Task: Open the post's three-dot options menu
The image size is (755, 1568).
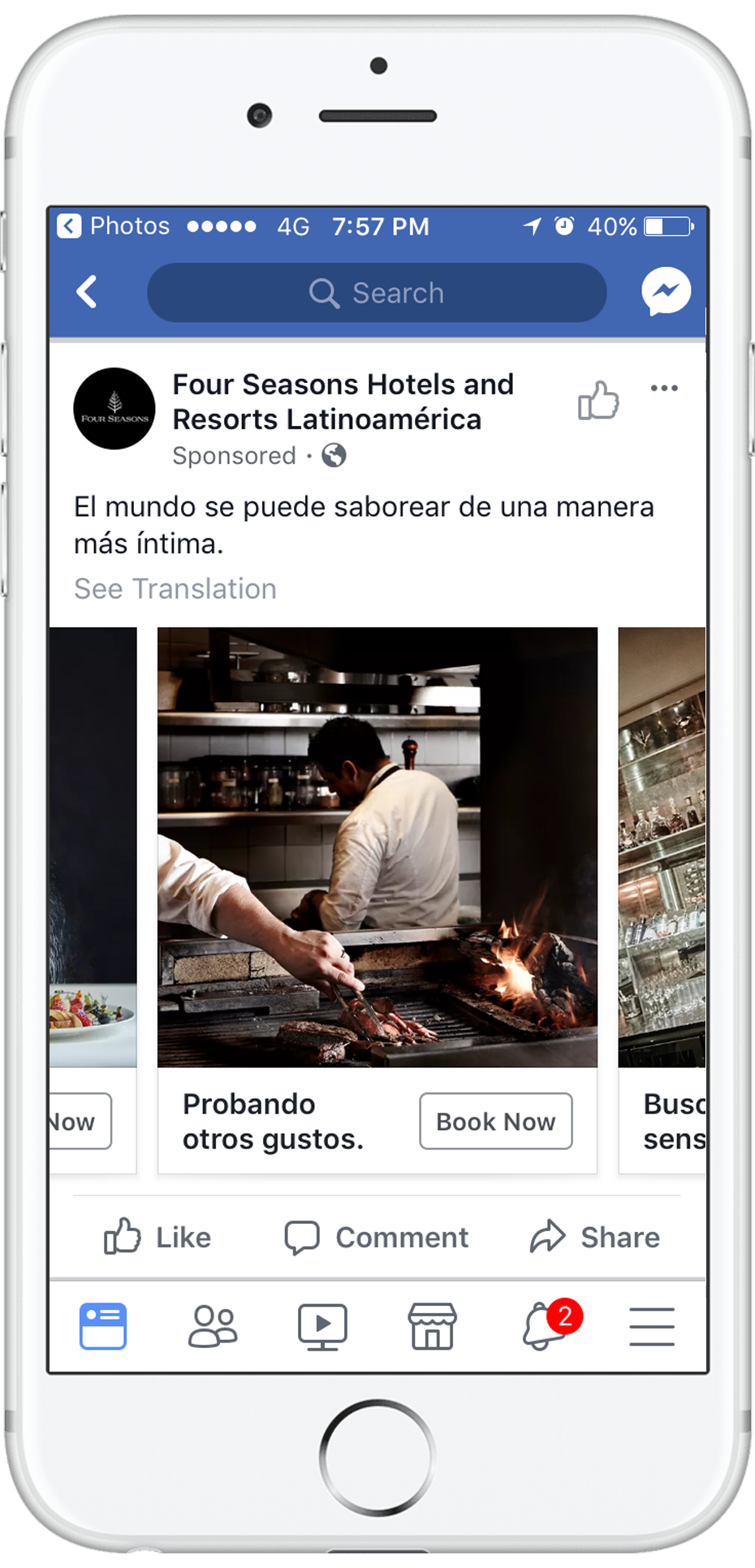Action: [x=664, y=388]
